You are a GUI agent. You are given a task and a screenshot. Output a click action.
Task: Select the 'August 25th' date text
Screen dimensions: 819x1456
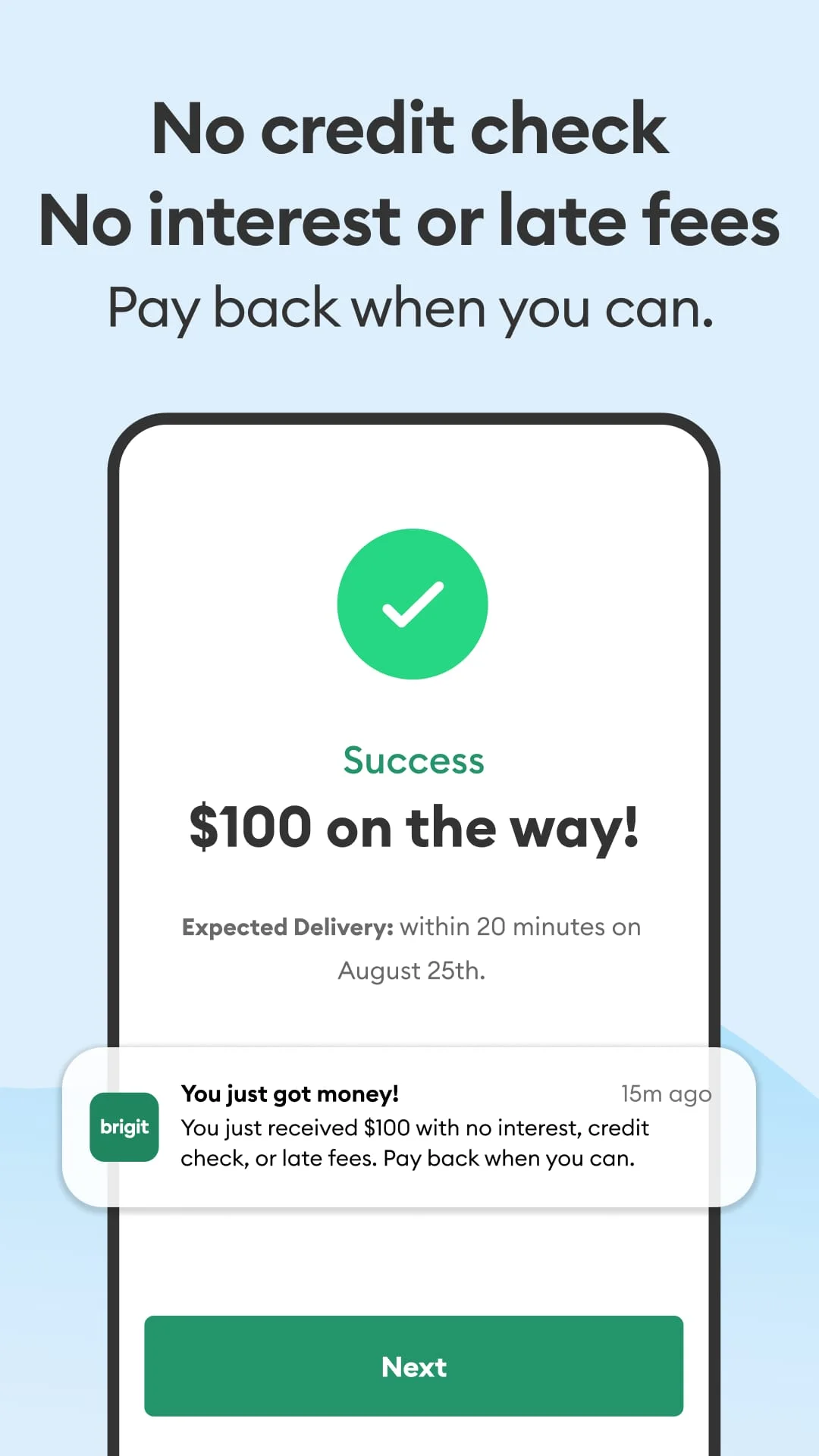tap(413, 970)
